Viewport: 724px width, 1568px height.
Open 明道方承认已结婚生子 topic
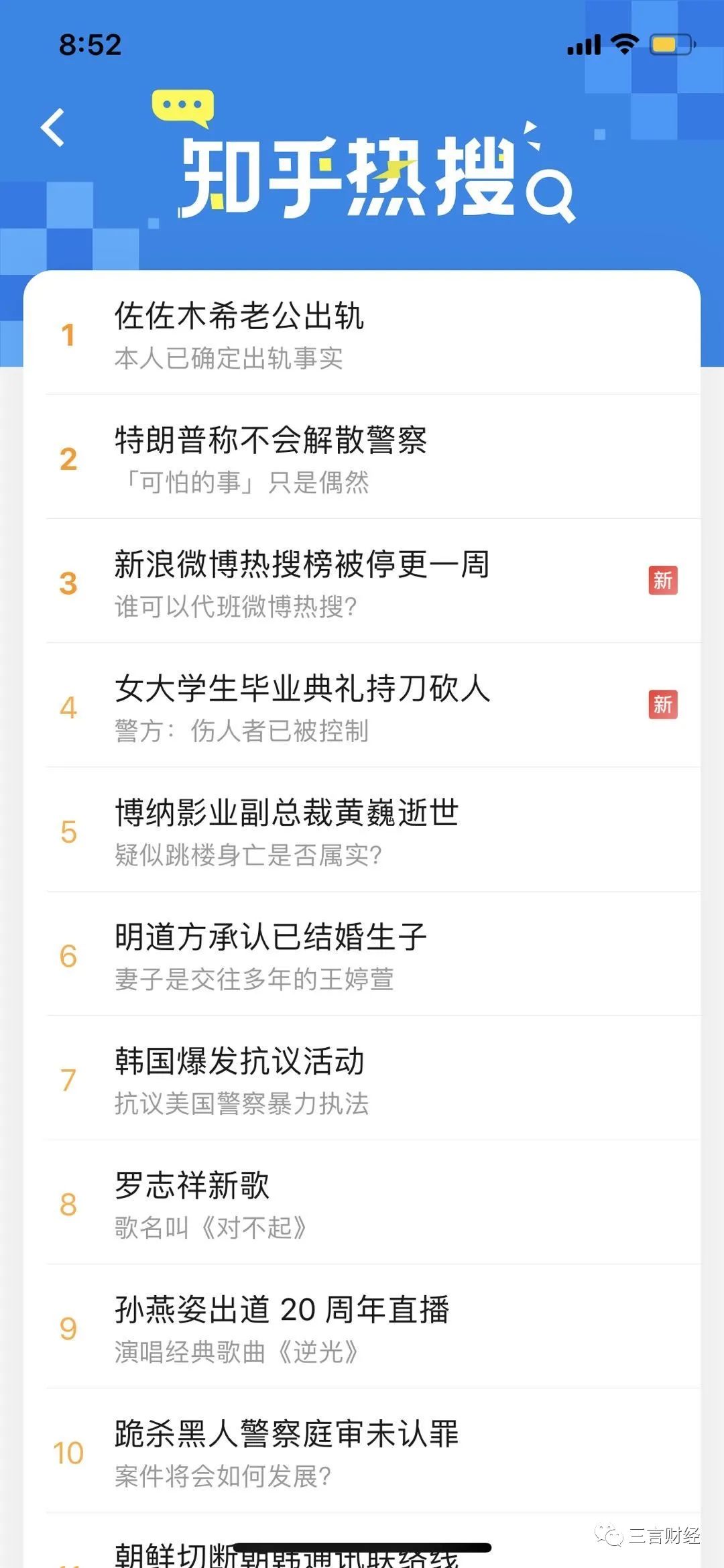362,954
